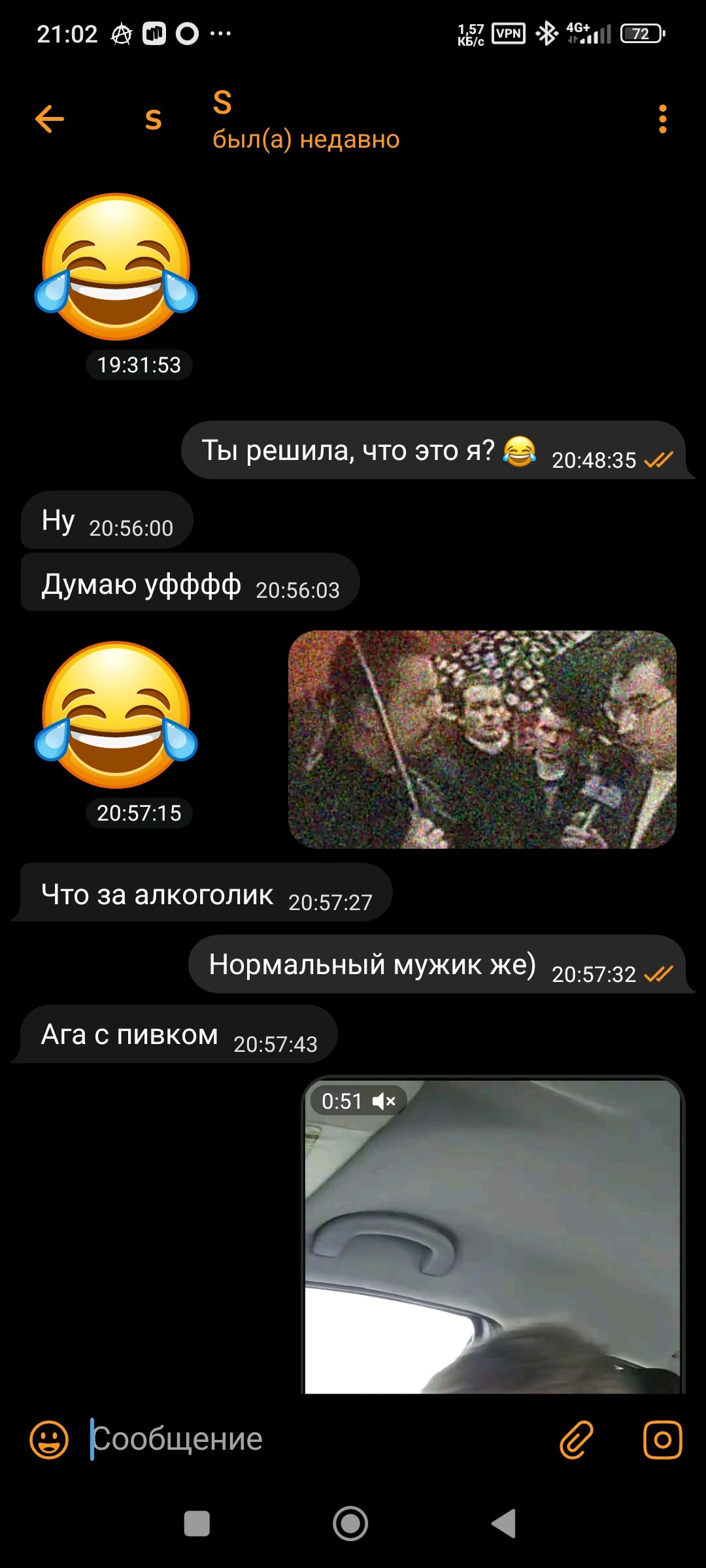This screenshot has height=1568, width=706.
Task: Open the three-dot overflow menu
Action: click(662, 119)
